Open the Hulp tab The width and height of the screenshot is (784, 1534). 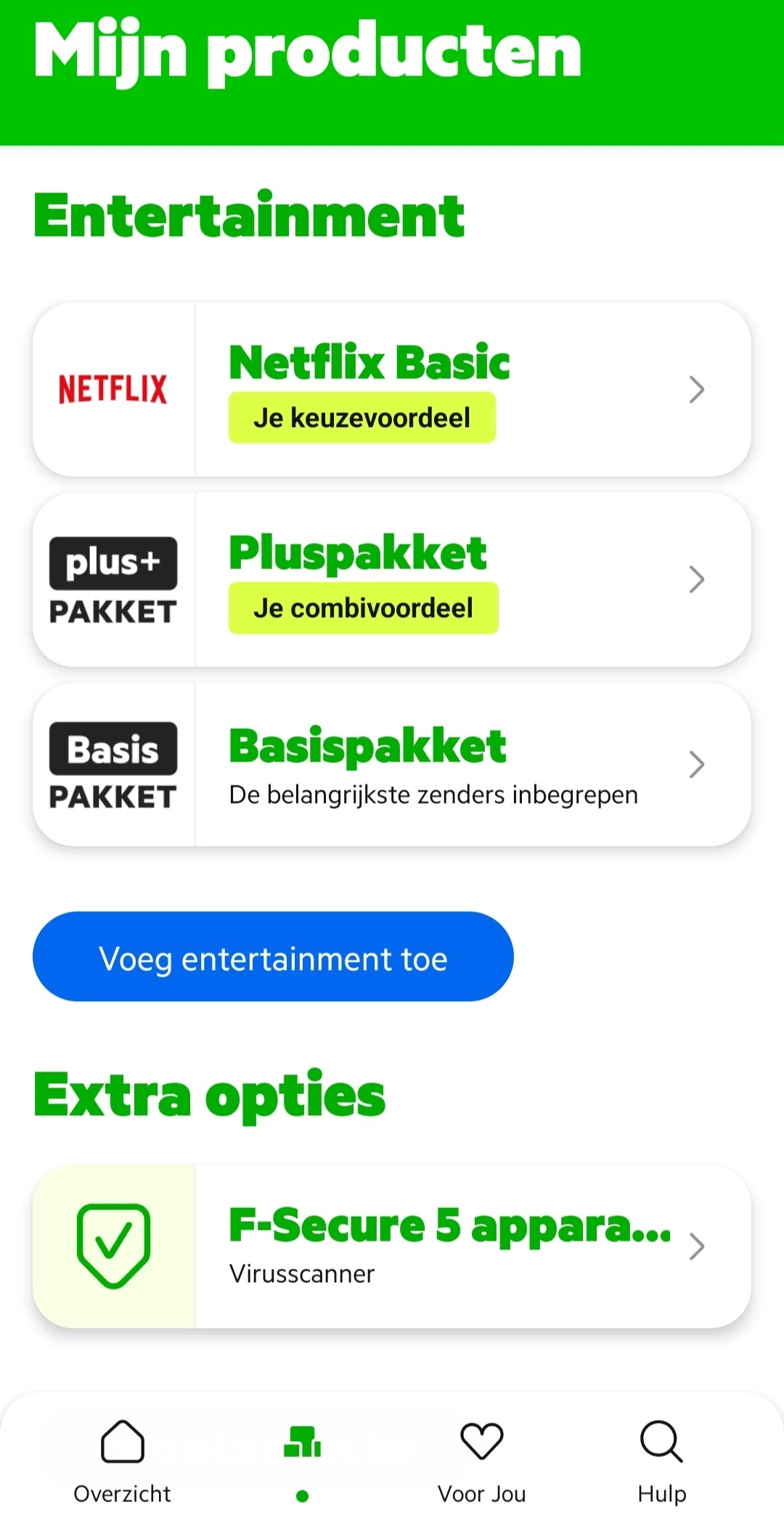(x=661, y=1461)
